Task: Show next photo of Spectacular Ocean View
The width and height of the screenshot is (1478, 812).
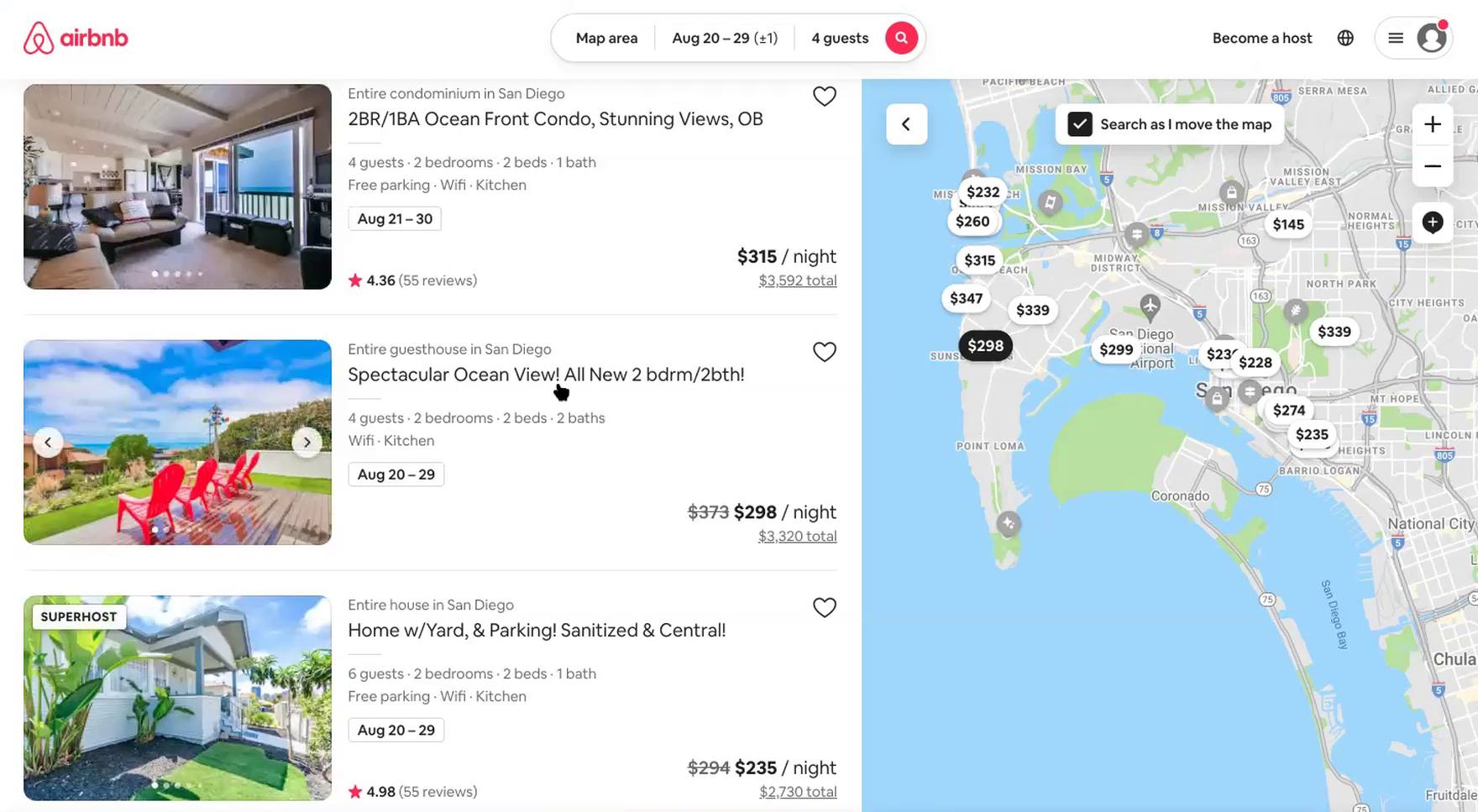Action: tap(307, 442)
